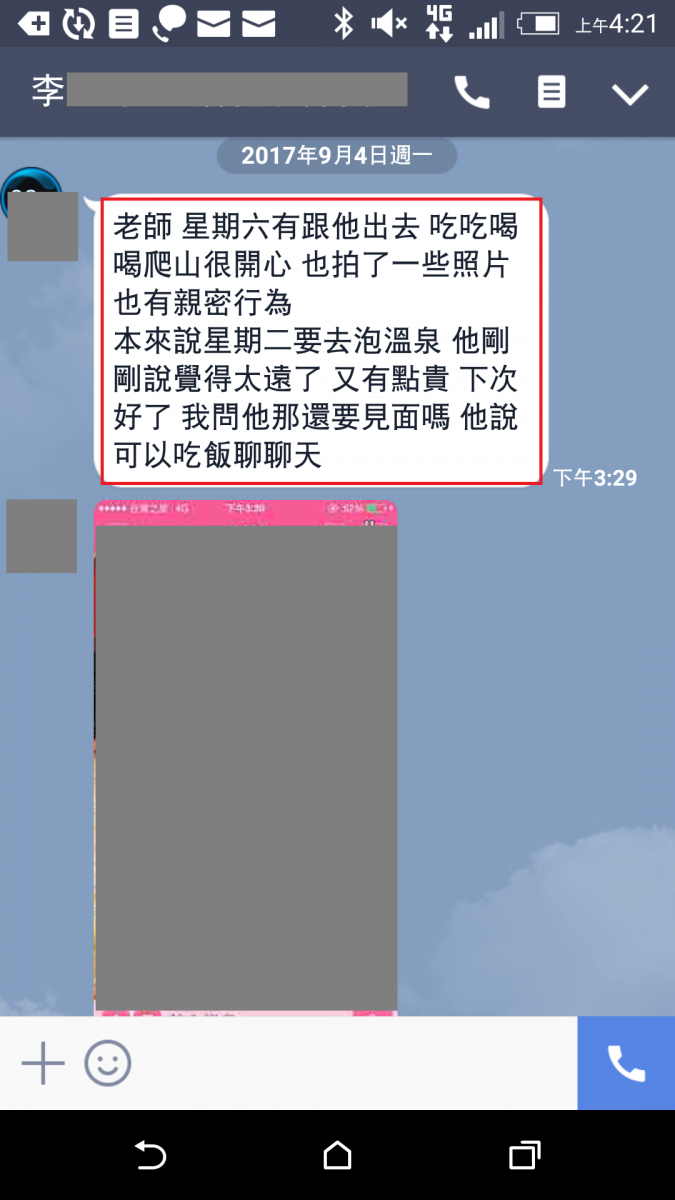Open the notes icon in the header
Screen dimensions: 675x1200
[551, 93]
